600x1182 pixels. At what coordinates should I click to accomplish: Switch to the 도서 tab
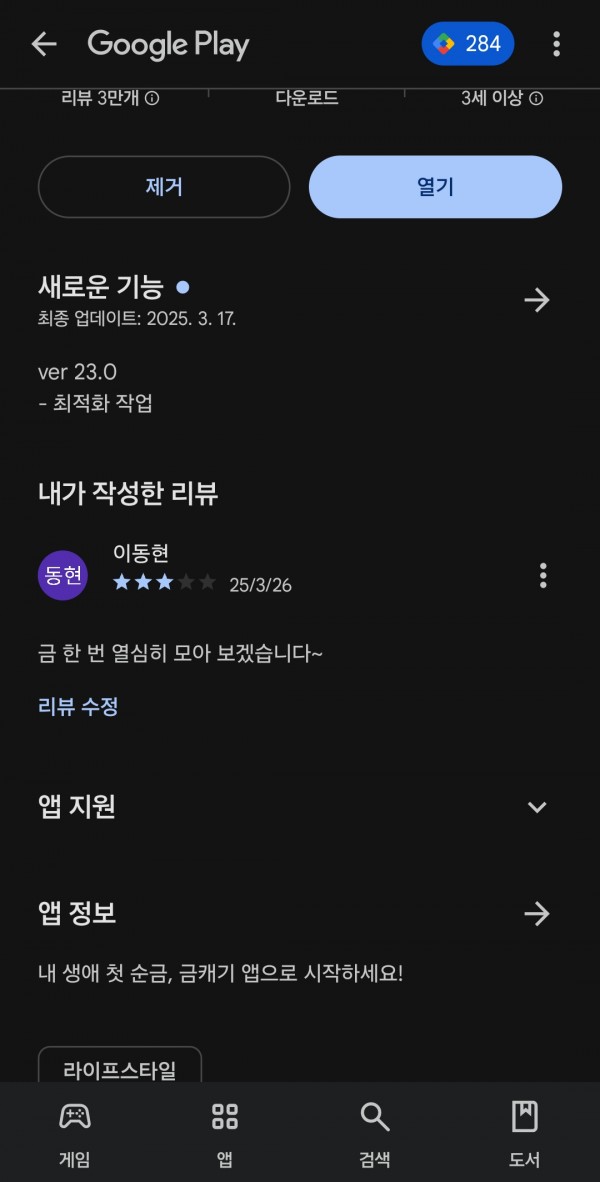coord(525,1133)
